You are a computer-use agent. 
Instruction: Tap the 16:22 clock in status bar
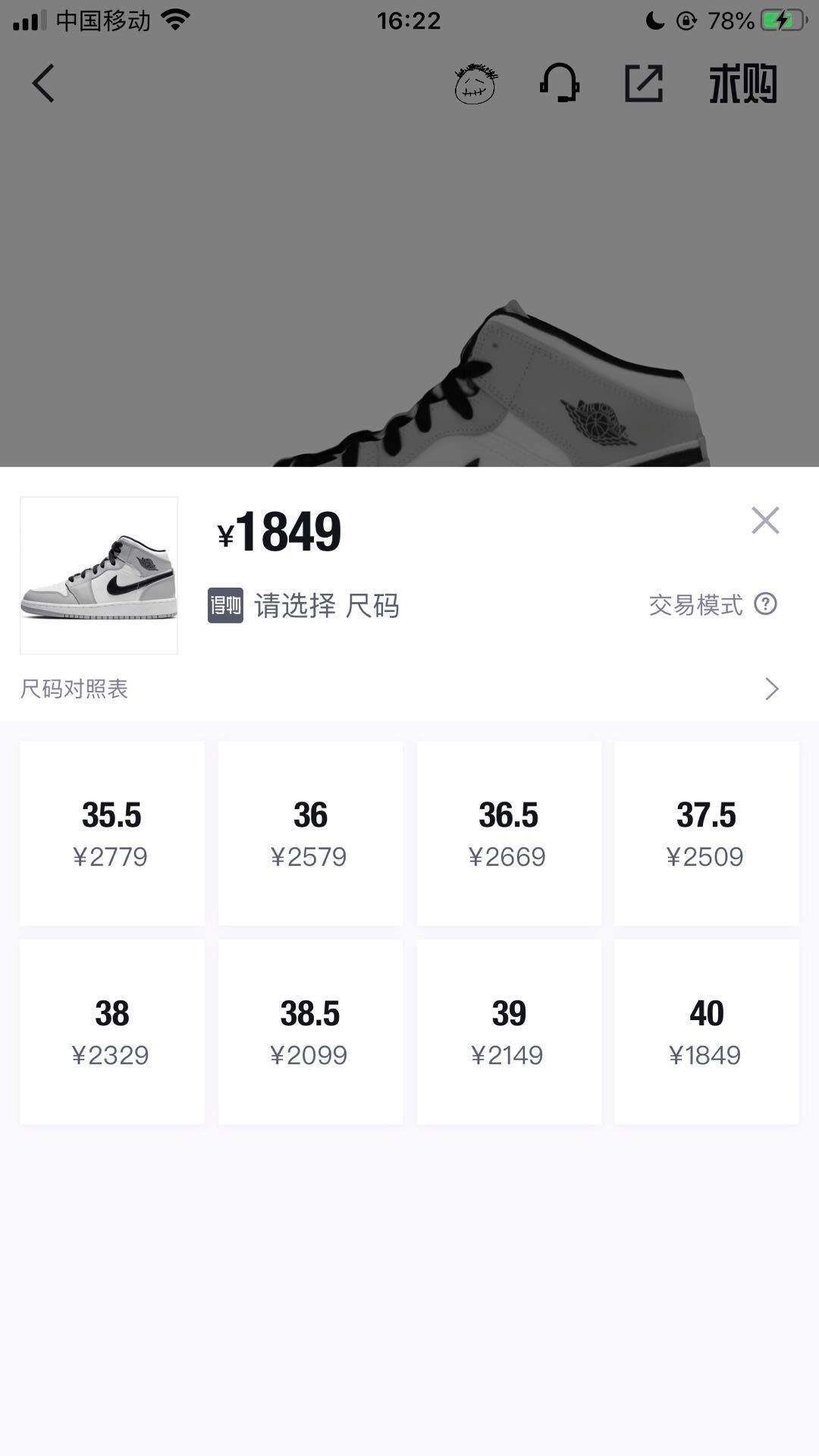pyautogui.click(x=409, y=20)
